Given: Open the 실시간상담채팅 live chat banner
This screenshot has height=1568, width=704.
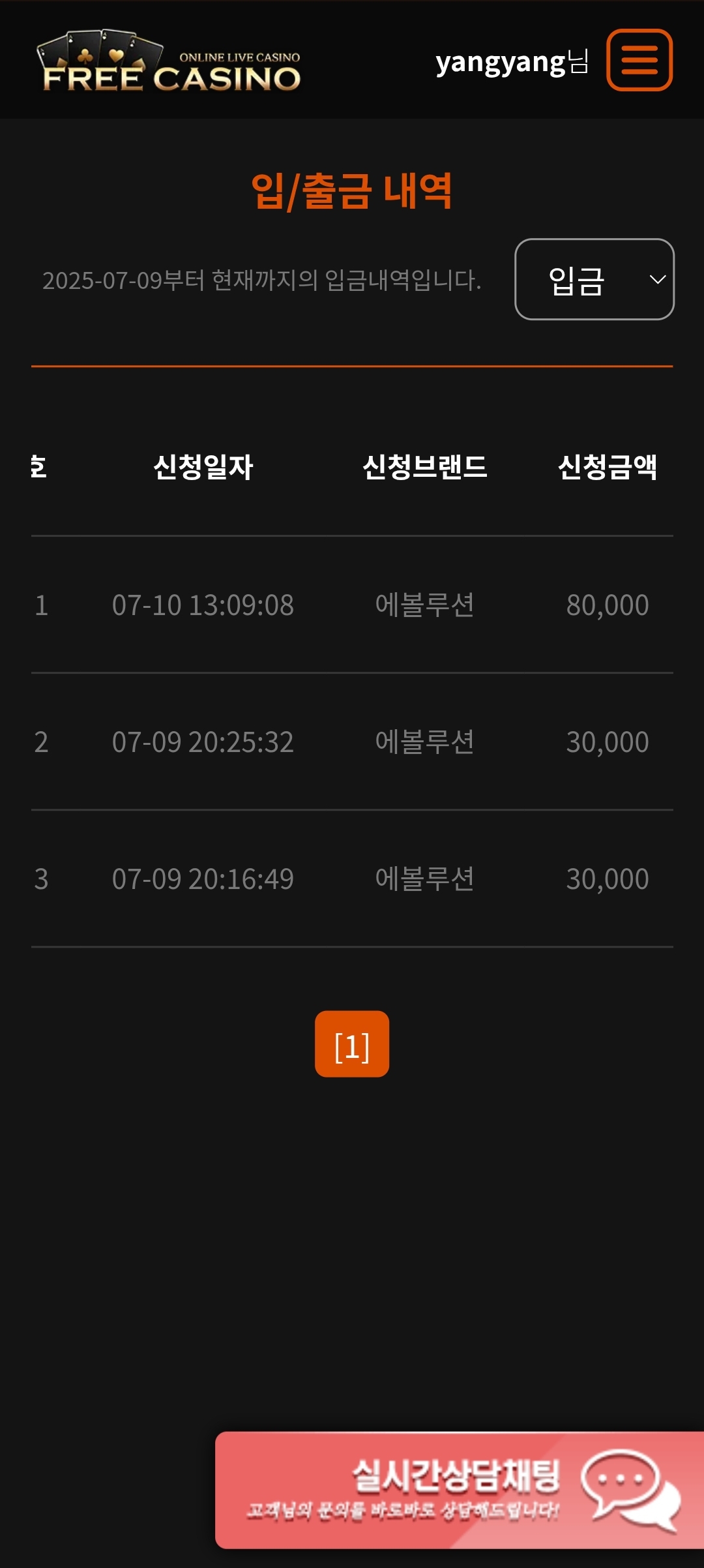Looking at the screenshot, I should 460,1490.
